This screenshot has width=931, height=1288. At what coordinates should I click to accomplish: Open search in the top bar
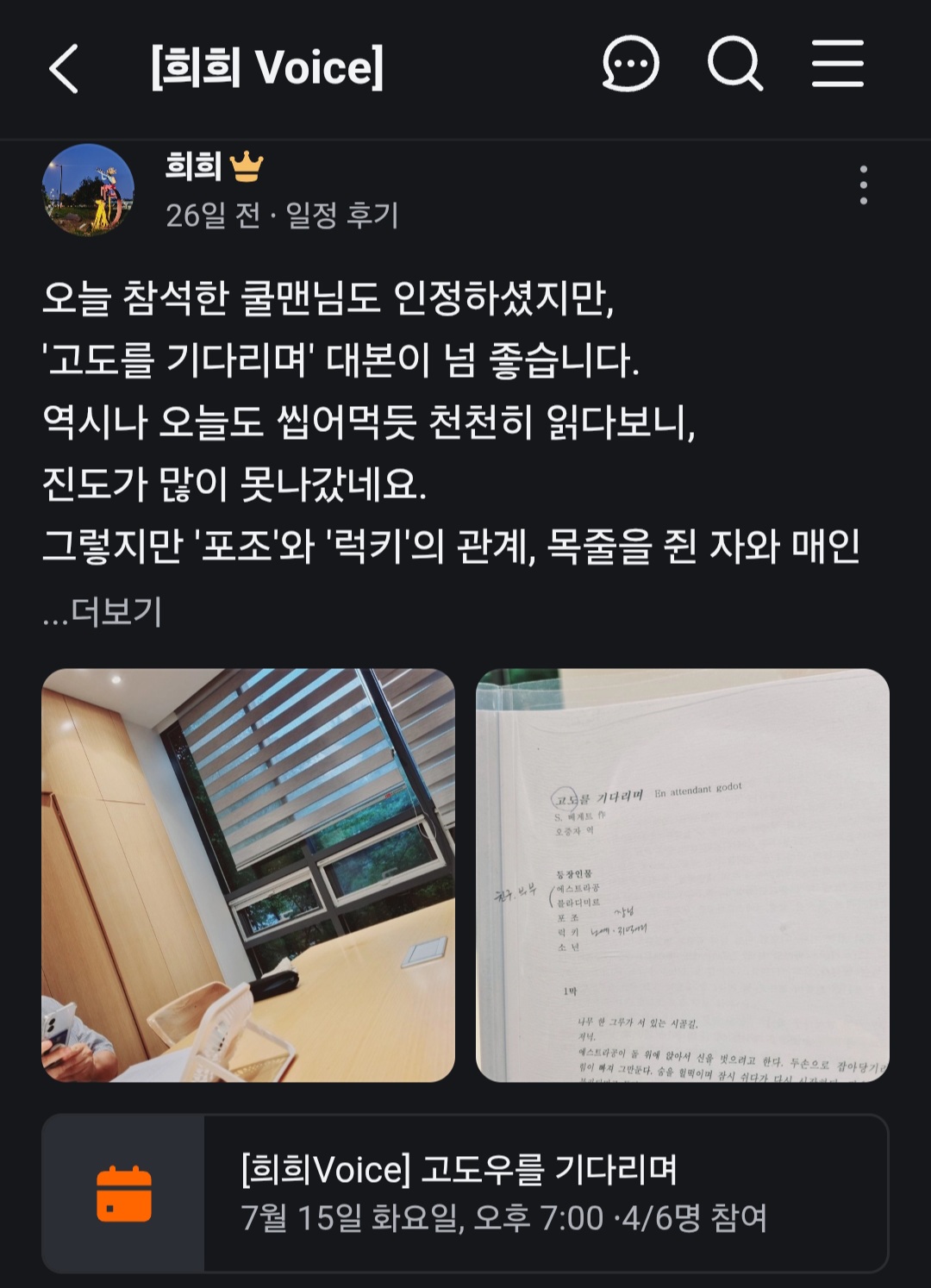click(735, 65)
